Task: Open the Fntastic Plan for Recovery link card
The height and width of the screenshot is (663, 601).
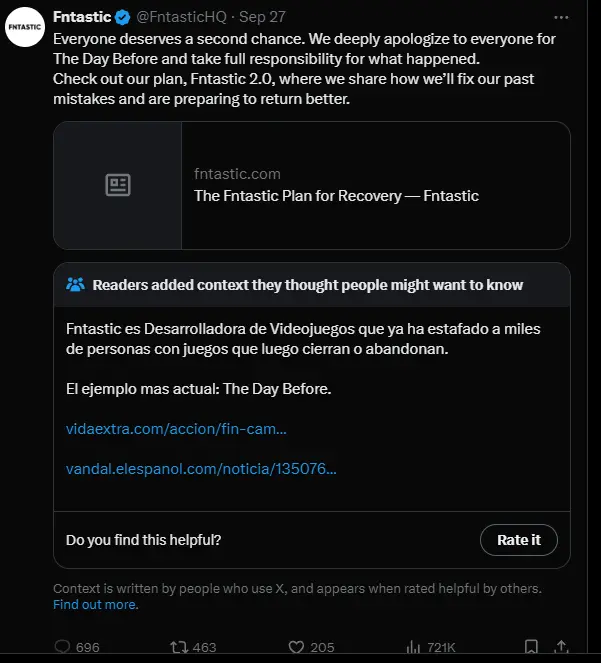Action: 311,185
